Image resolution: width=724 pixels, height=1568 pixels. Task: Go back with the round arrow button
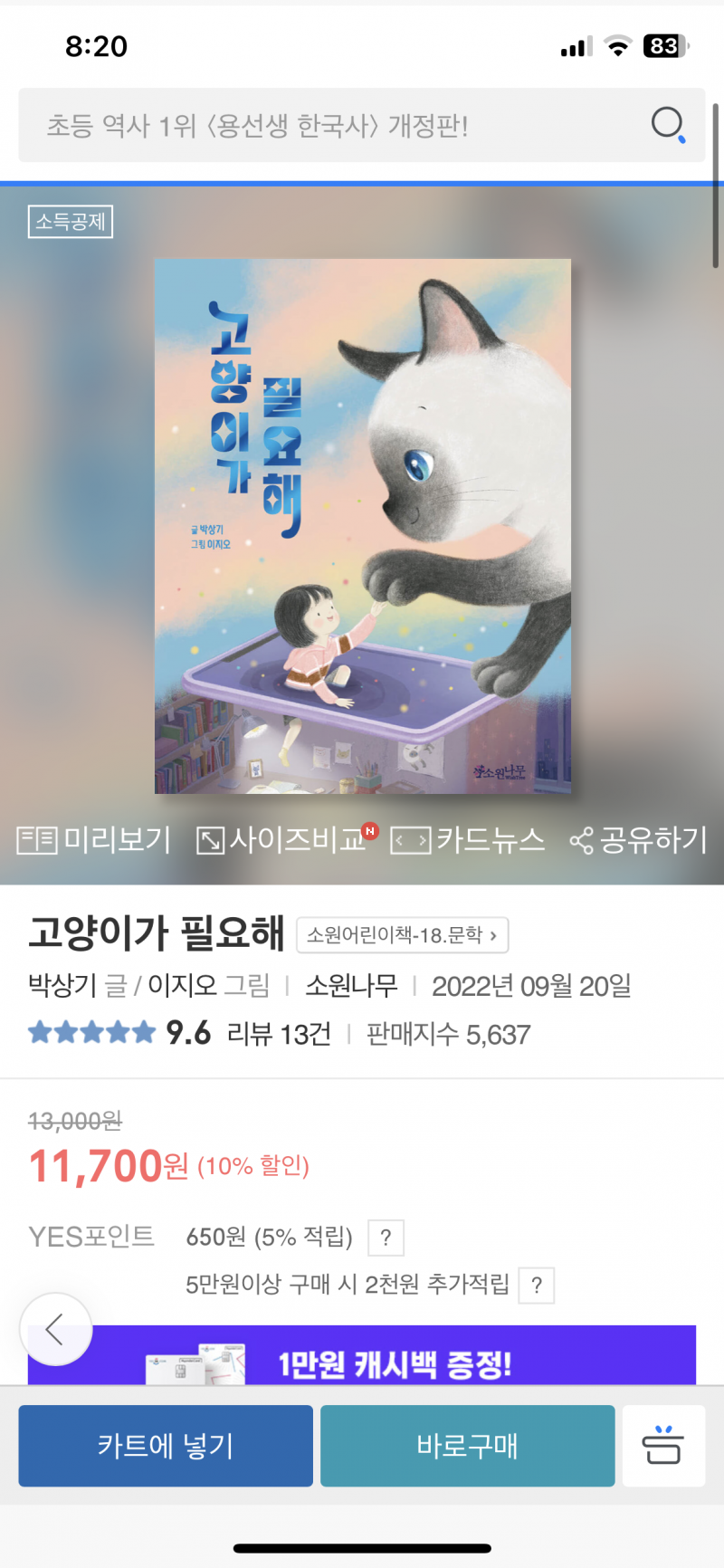[56, 1329]
